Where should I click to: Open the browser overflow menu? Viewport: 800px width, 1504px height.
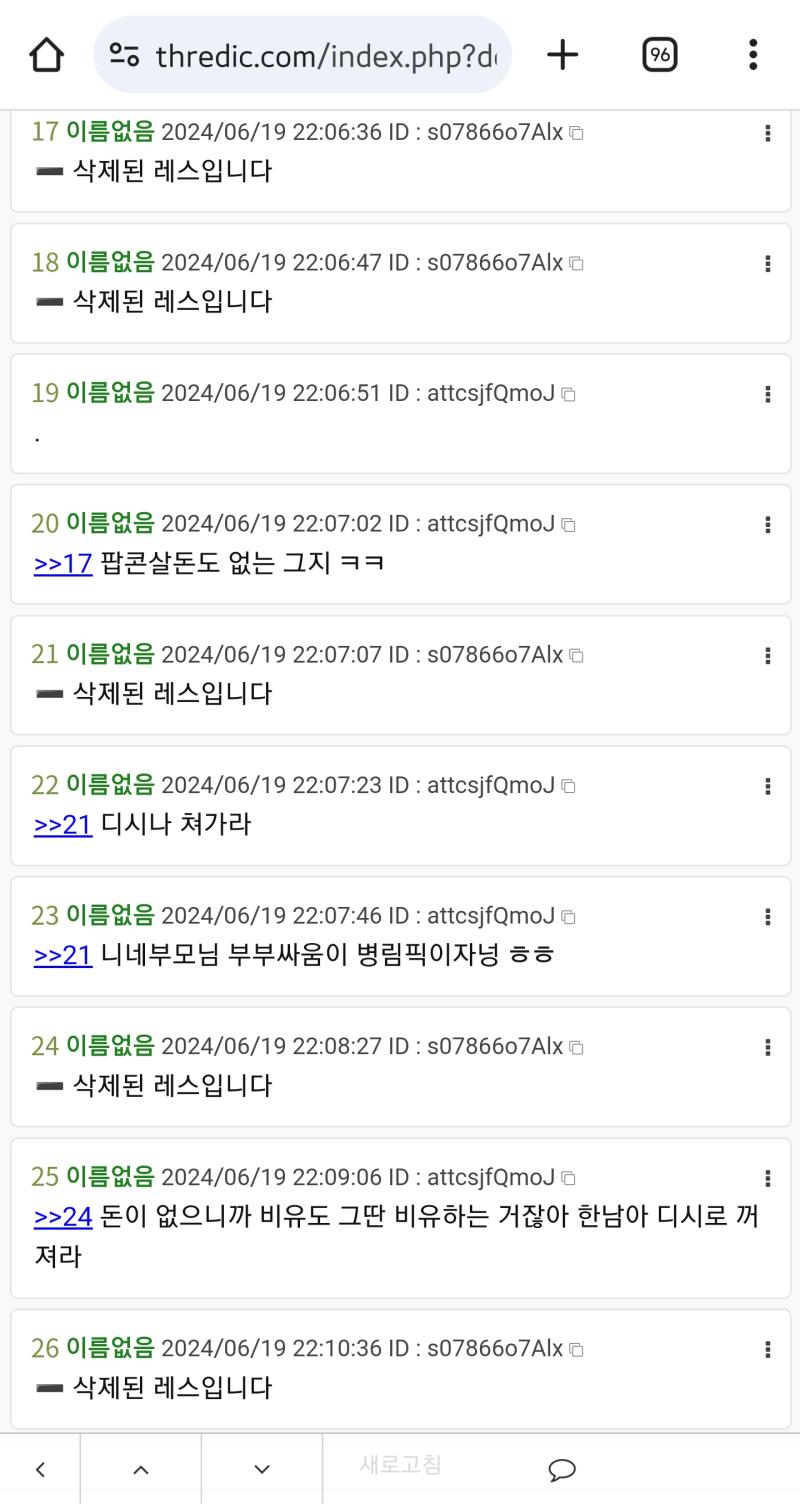pyautogui.click(x=753, y=55)
